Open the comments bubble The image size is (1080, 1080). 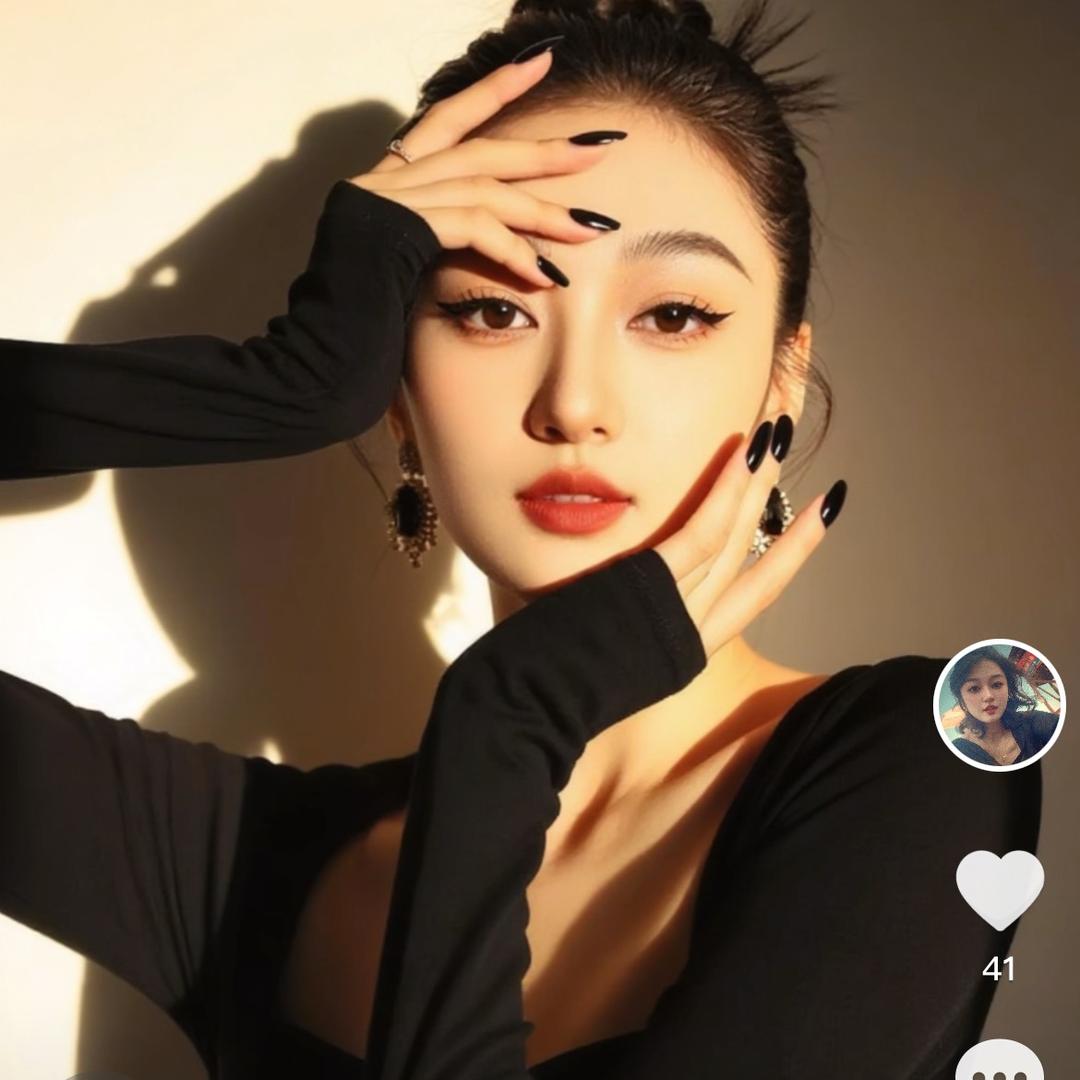999,1062
